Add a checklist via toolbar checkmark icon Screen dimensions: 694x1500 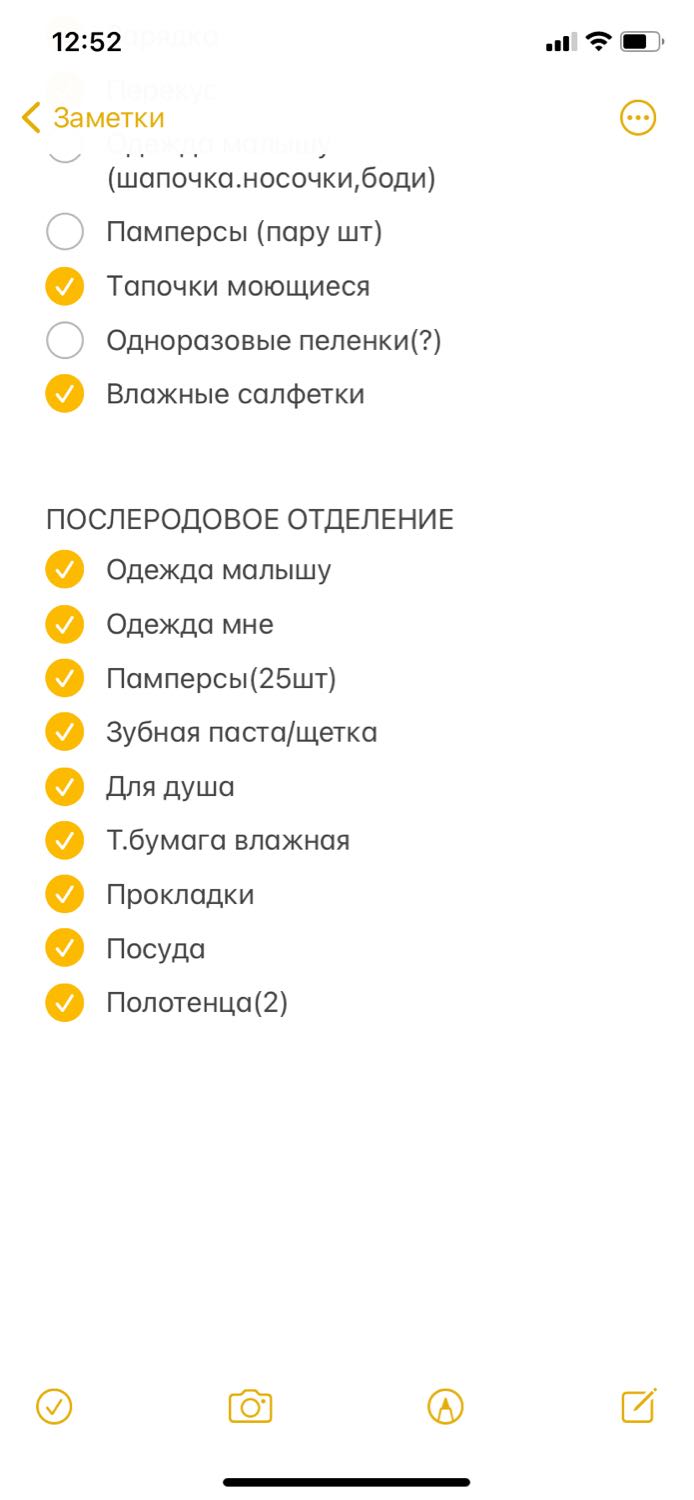[x=54, y=1407]
